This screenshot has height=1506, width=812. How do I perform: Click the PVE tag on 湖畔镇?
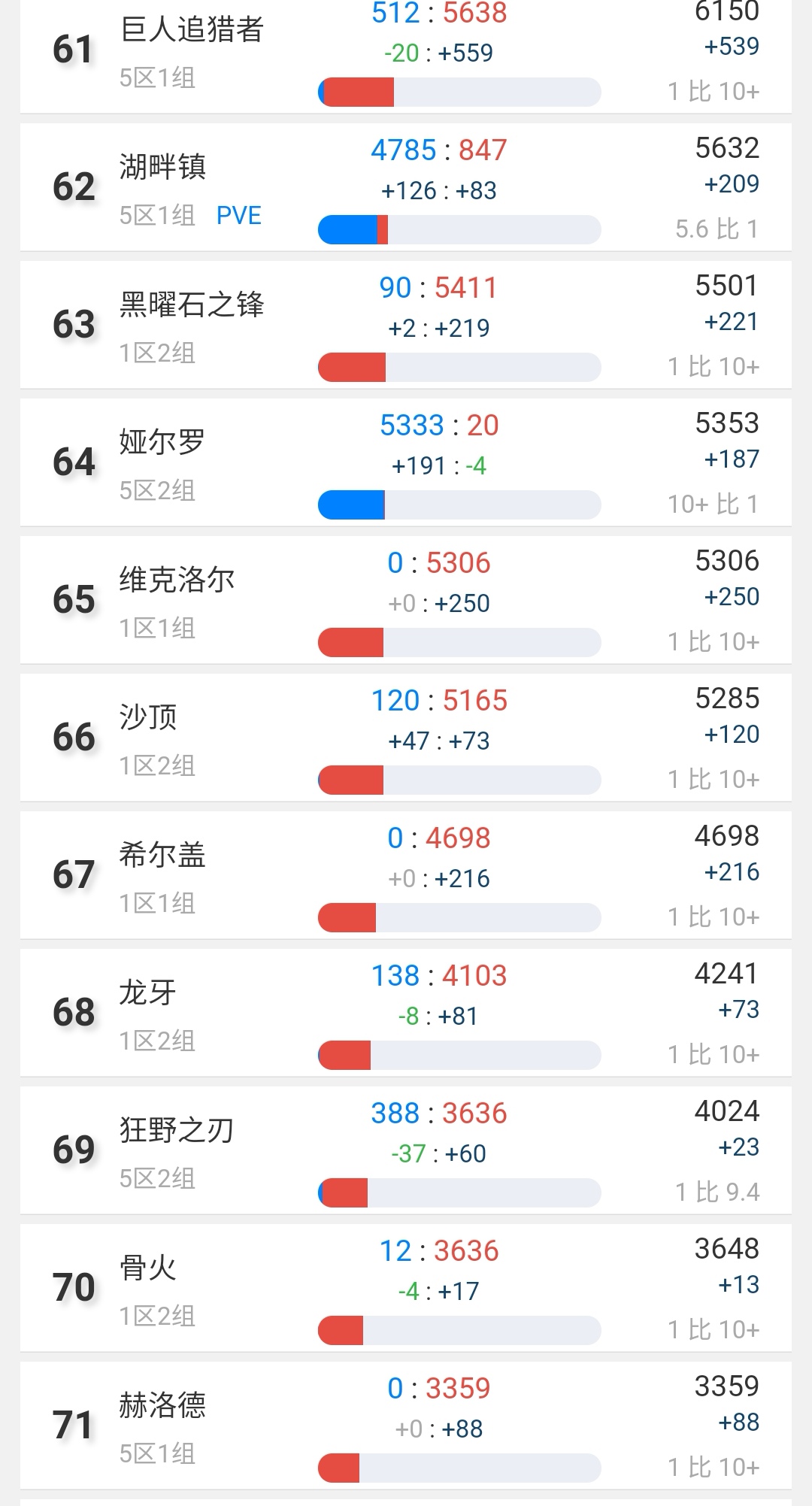[239, 217]
